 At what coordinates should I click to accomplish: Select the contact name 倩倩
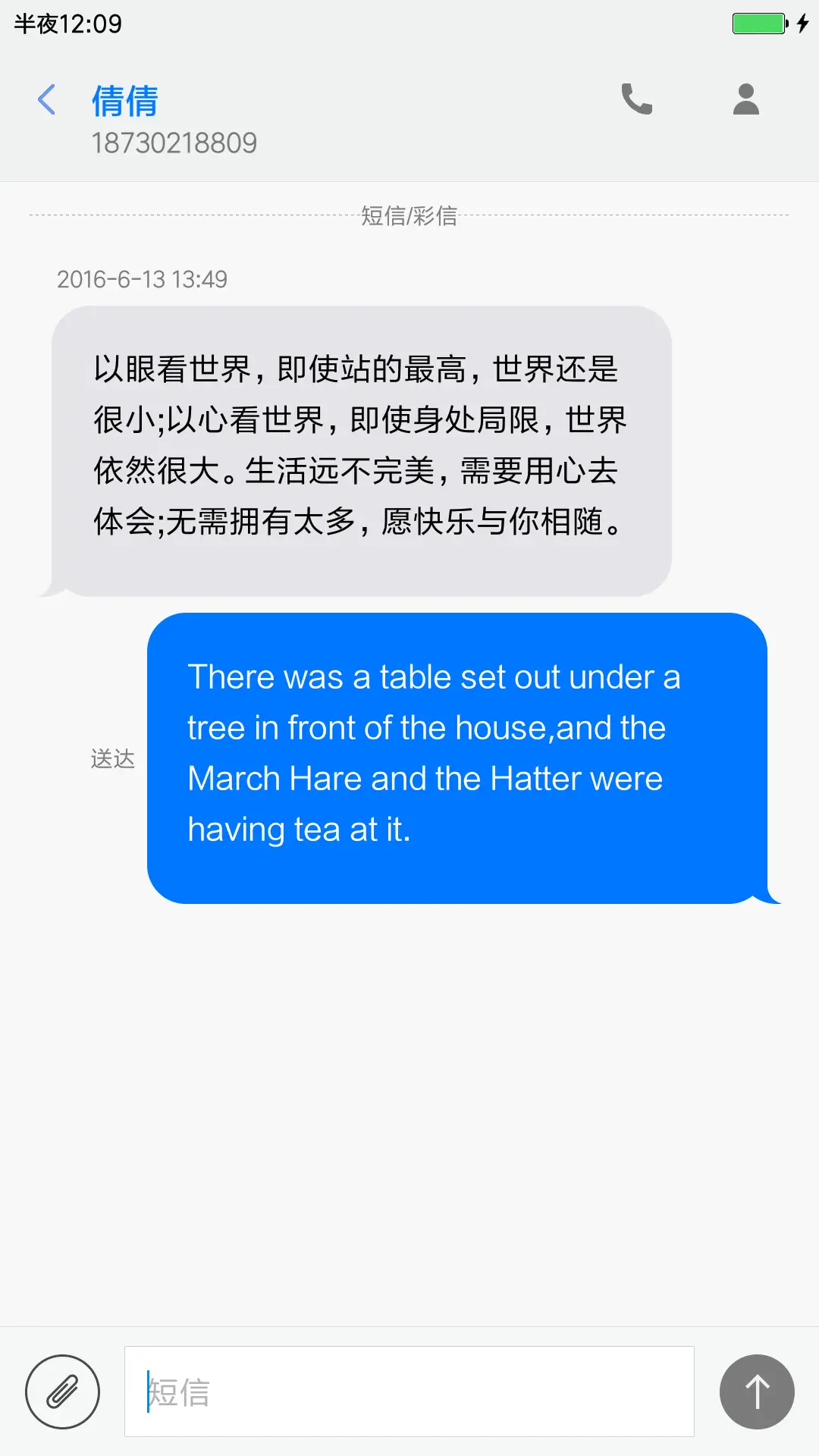point(124,101)
